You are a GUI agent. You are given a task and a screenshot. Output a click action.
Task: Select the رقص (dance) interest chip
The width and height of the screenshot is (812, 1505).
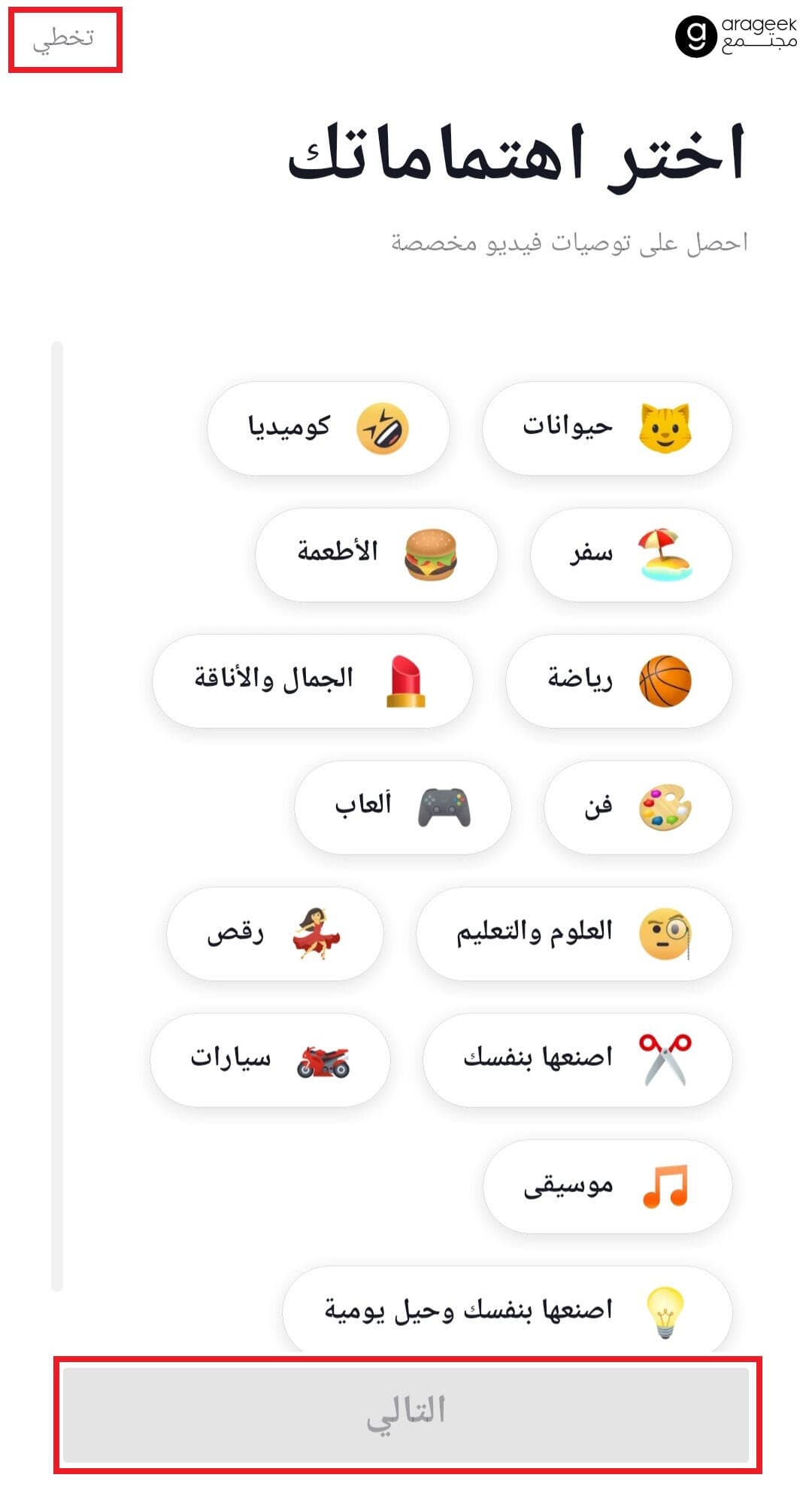coord(274,933)
